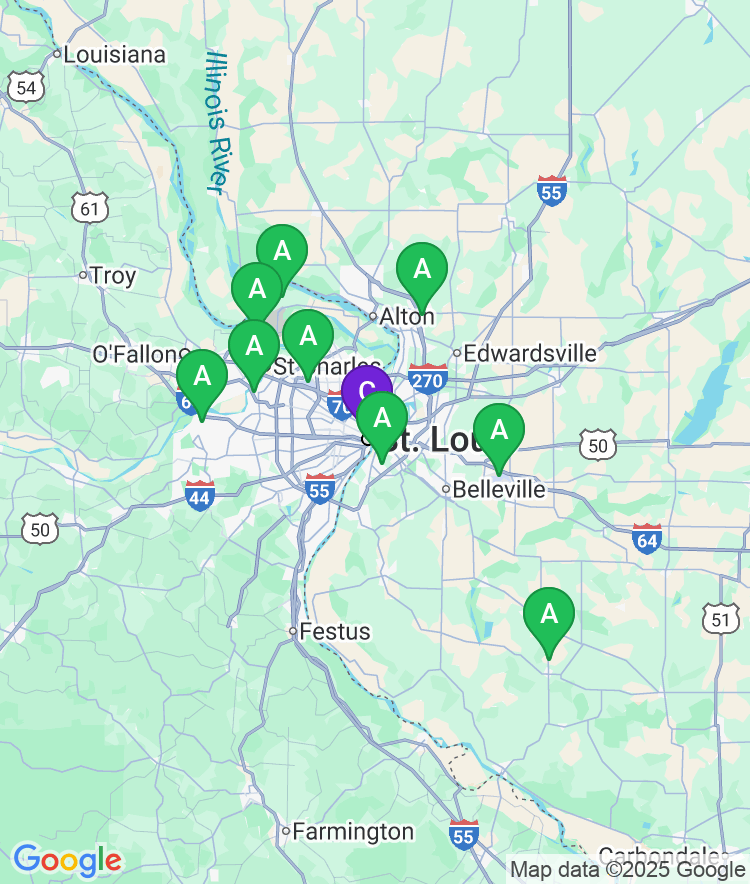Click the Interstate 55 shield near Farmington
The width and height of the screenshot is (750, 884).
click(x=461, y=835)
